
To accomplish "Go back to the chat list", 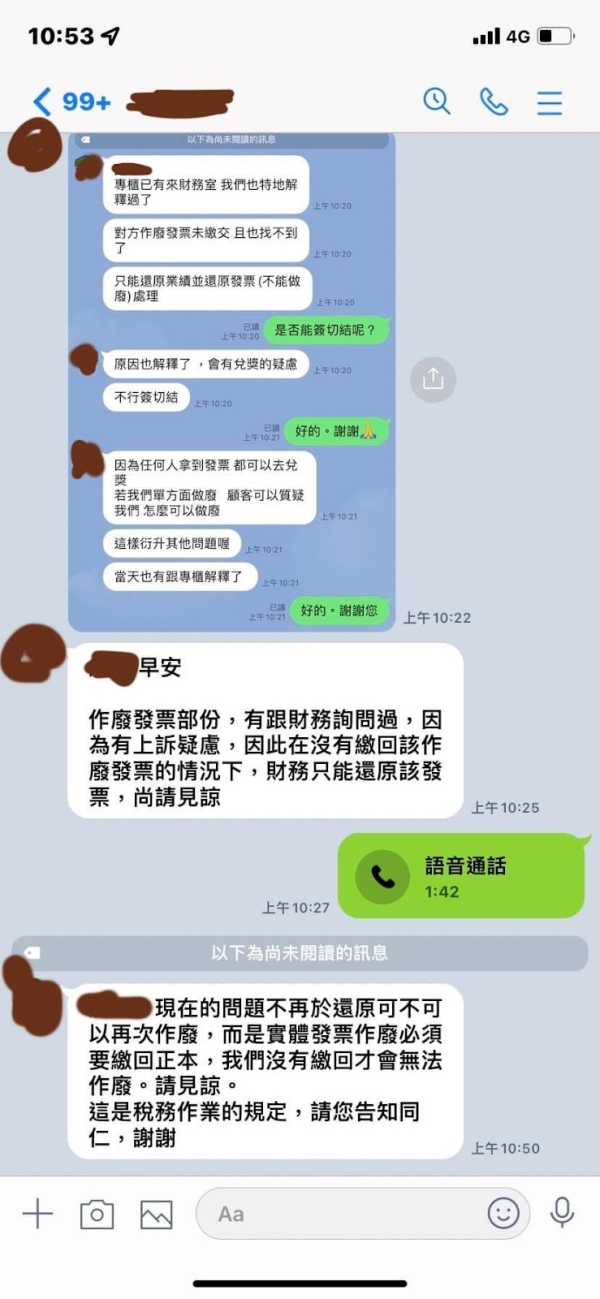I will pyautogui.click(x=42, y=101).
